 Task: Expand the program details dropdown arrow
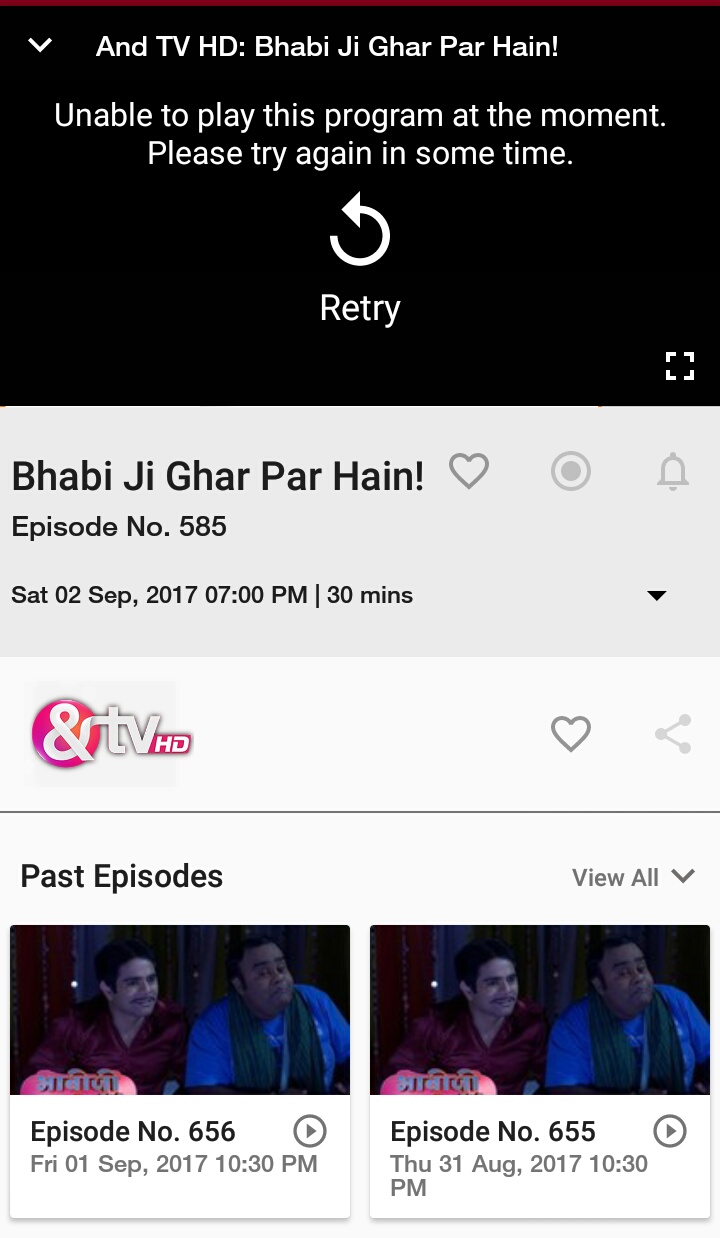coord(656,595)
